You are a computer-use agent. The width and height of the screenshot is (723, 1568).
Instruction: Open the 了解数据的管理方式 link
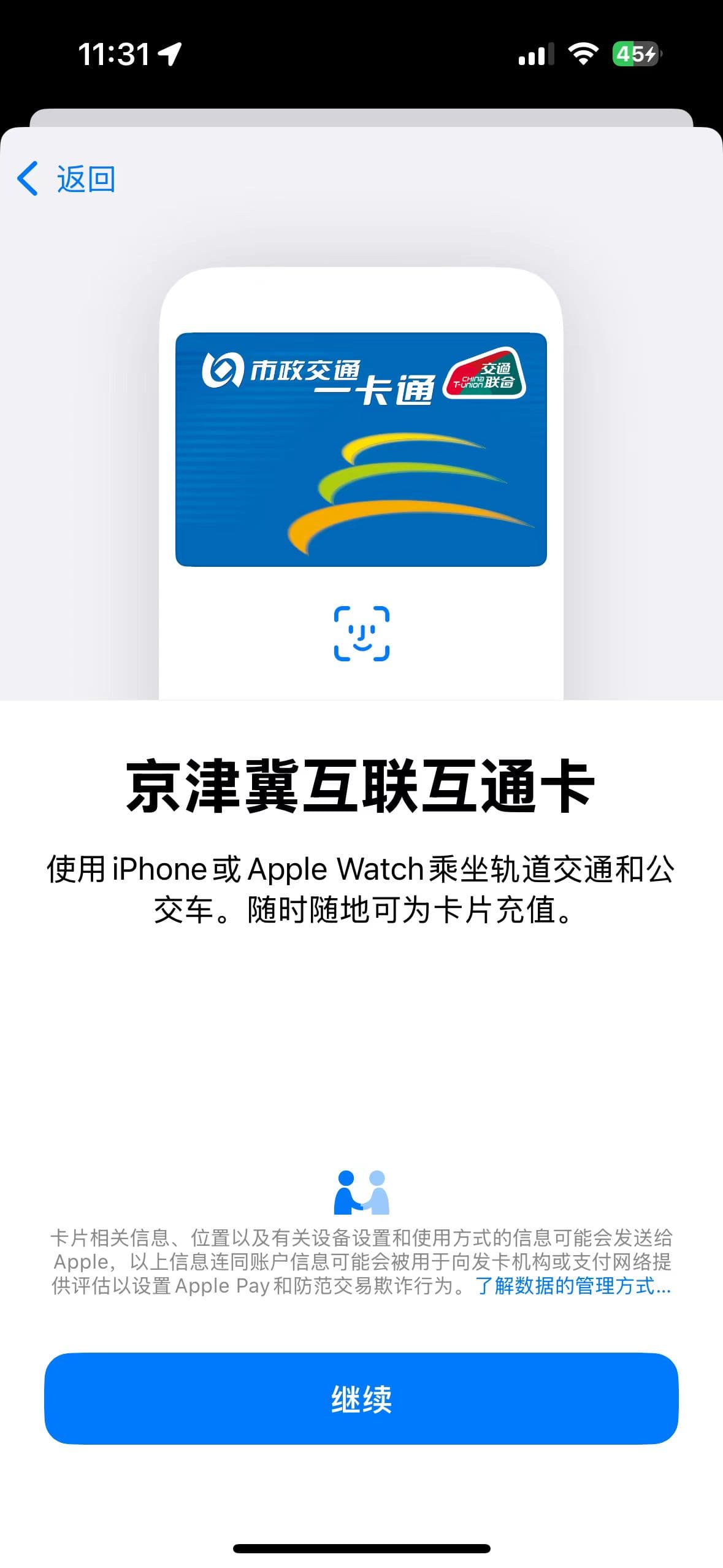(572, 1286)
